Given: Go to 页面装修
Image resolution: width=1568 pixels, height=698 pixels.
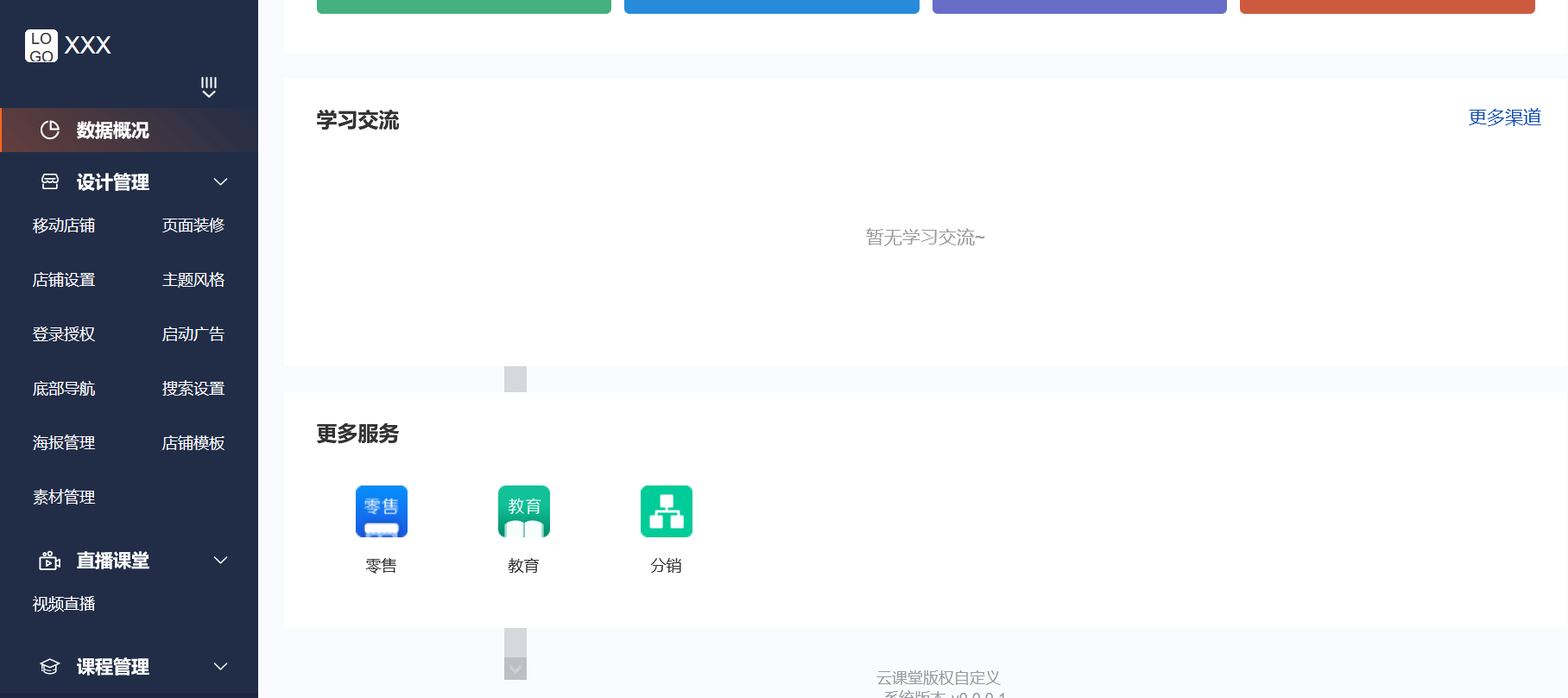Looking at the screenshot, I should (193, 225).
